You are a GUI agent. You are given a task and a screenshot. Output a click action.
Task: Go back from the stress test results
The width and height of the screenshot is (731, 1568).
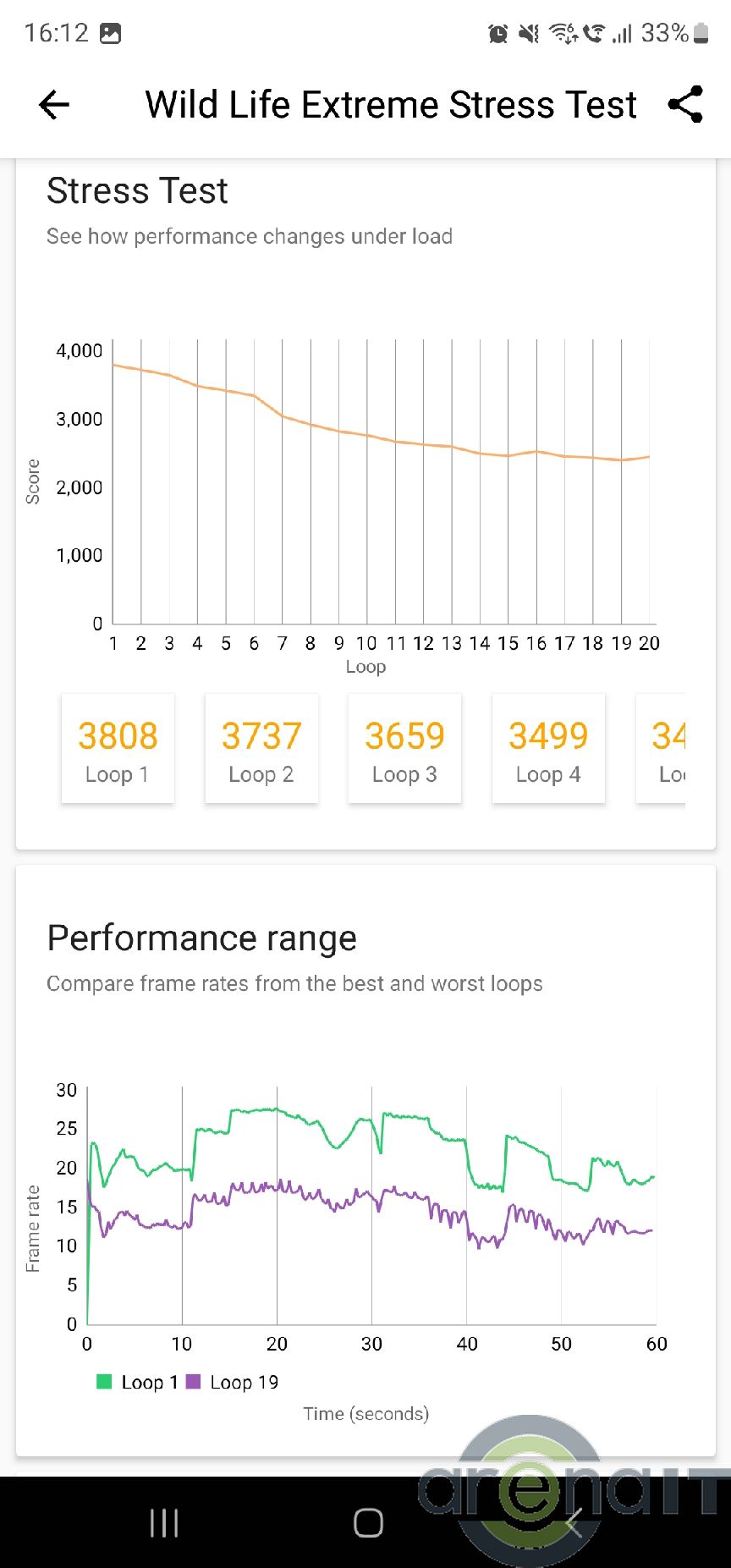(54, 105)
